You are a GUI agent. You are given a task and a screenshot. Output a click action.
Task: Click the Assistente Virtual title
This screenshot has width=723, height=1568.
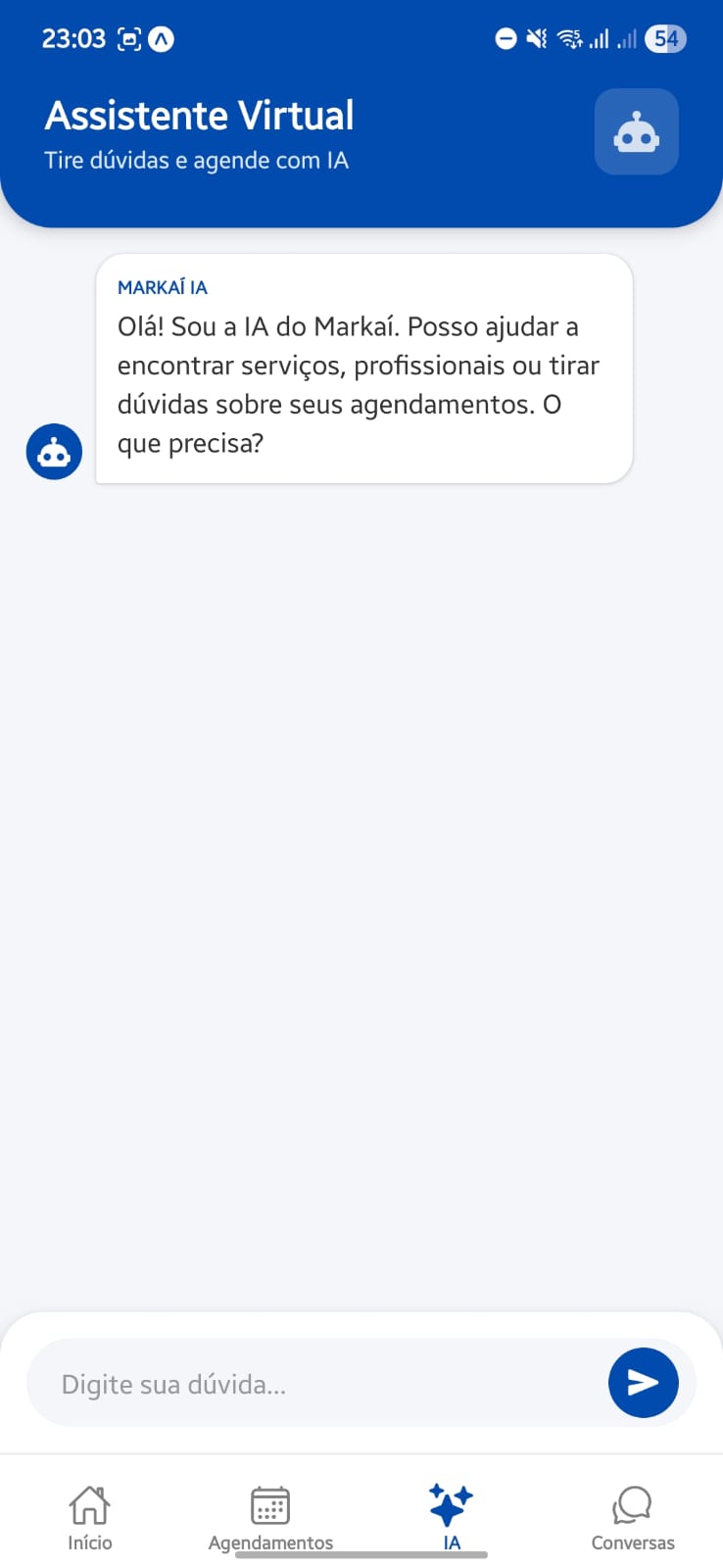199,115
